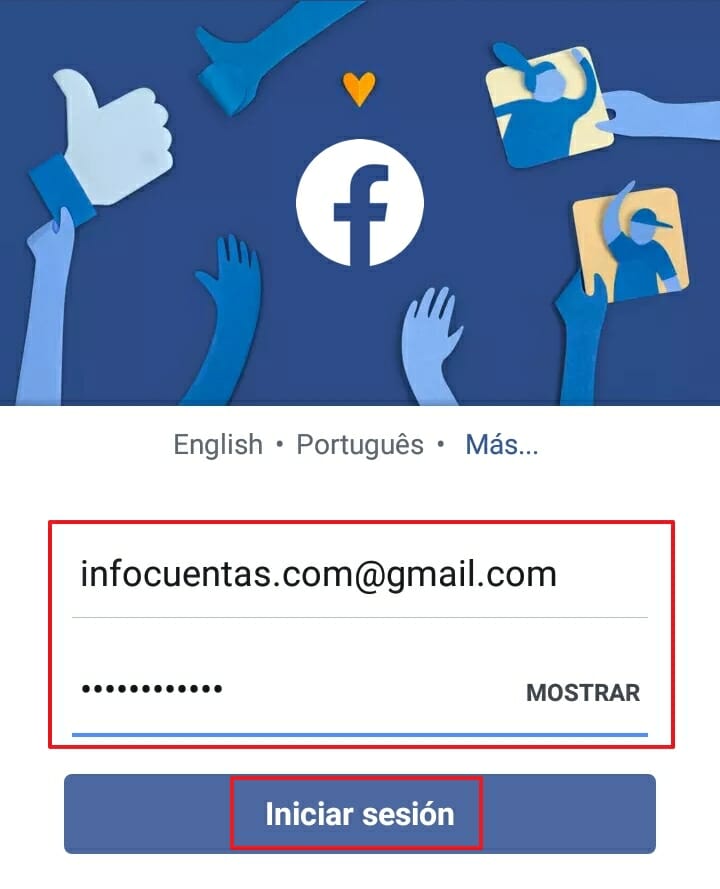Image resolution: width=720 pixels, height=889 pixels.
Task: Open more languages via Más...
Action: coord(502,445)
